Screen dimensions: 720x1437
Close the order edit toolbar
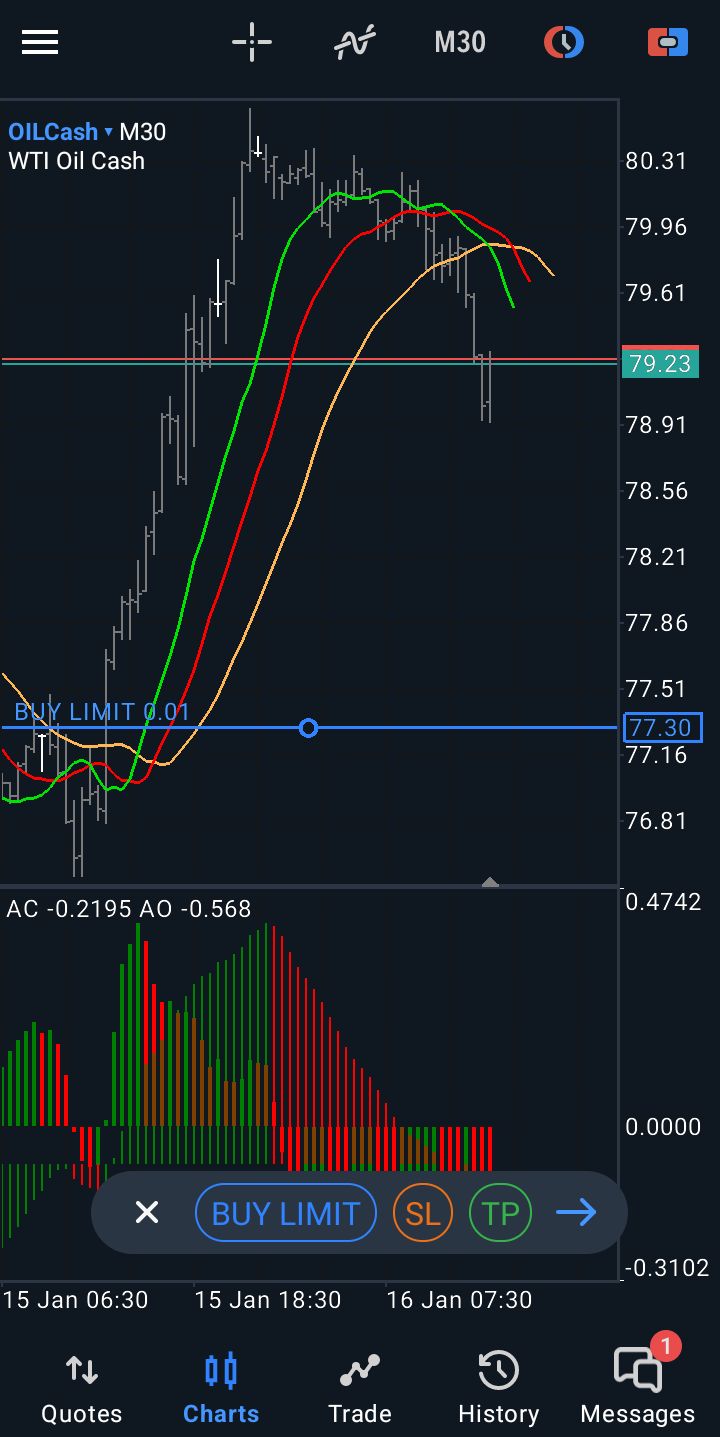[147, 1213]
